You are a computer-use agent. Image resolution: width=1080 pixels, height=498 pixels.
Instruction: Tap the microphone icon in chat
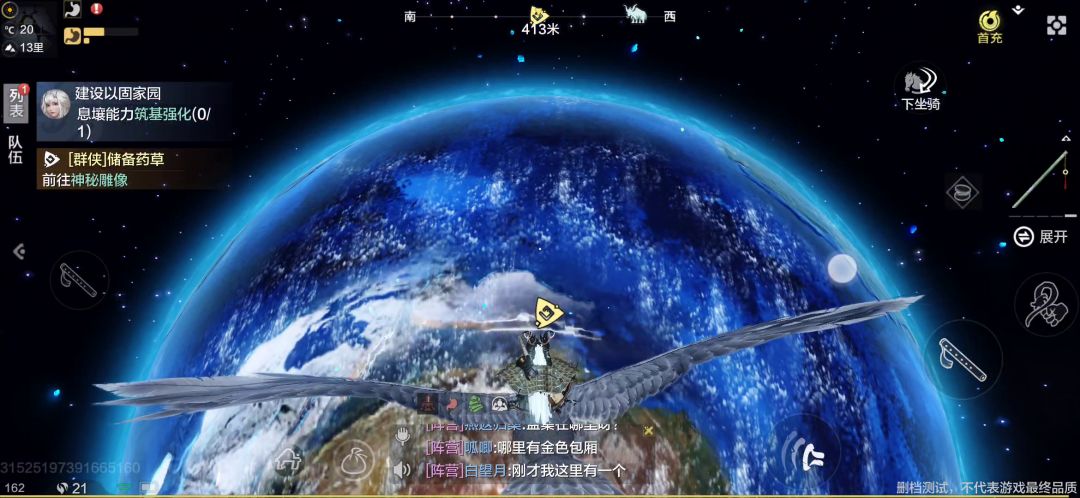coord(403,435)
